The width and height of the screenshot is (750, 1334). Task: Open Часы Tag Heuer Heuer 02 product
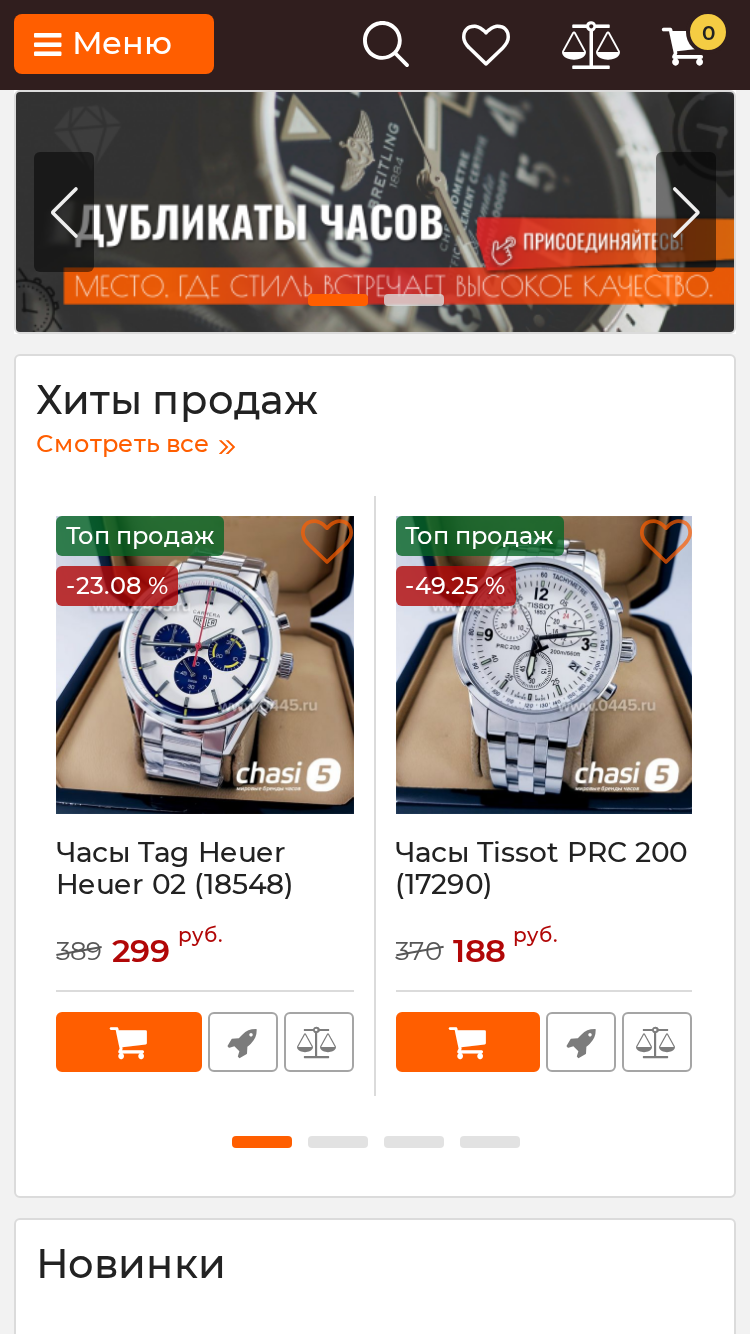click(174, 868)
